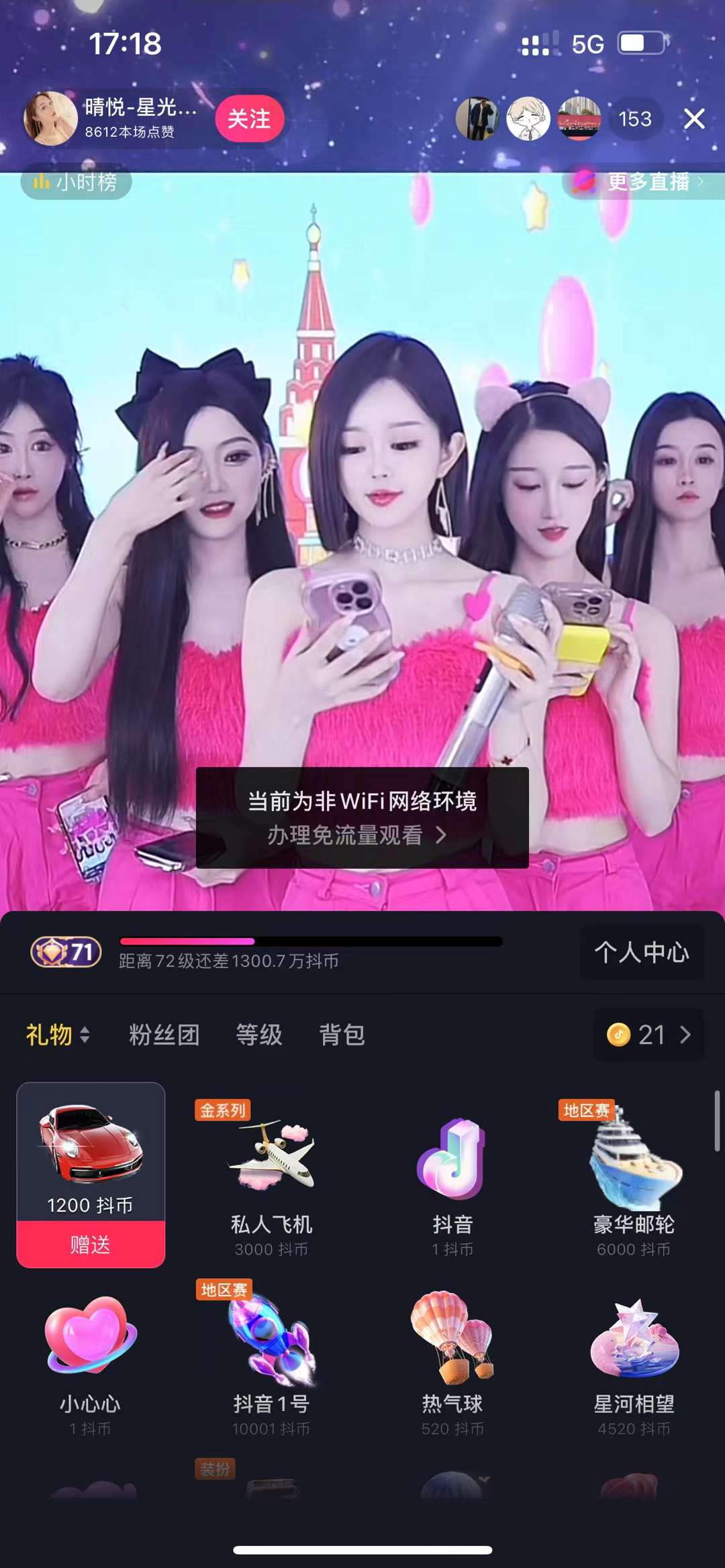Open the 小时榜 hourly ranking
Viewport: 725px width, 1568px height.
tap(77, 182)
